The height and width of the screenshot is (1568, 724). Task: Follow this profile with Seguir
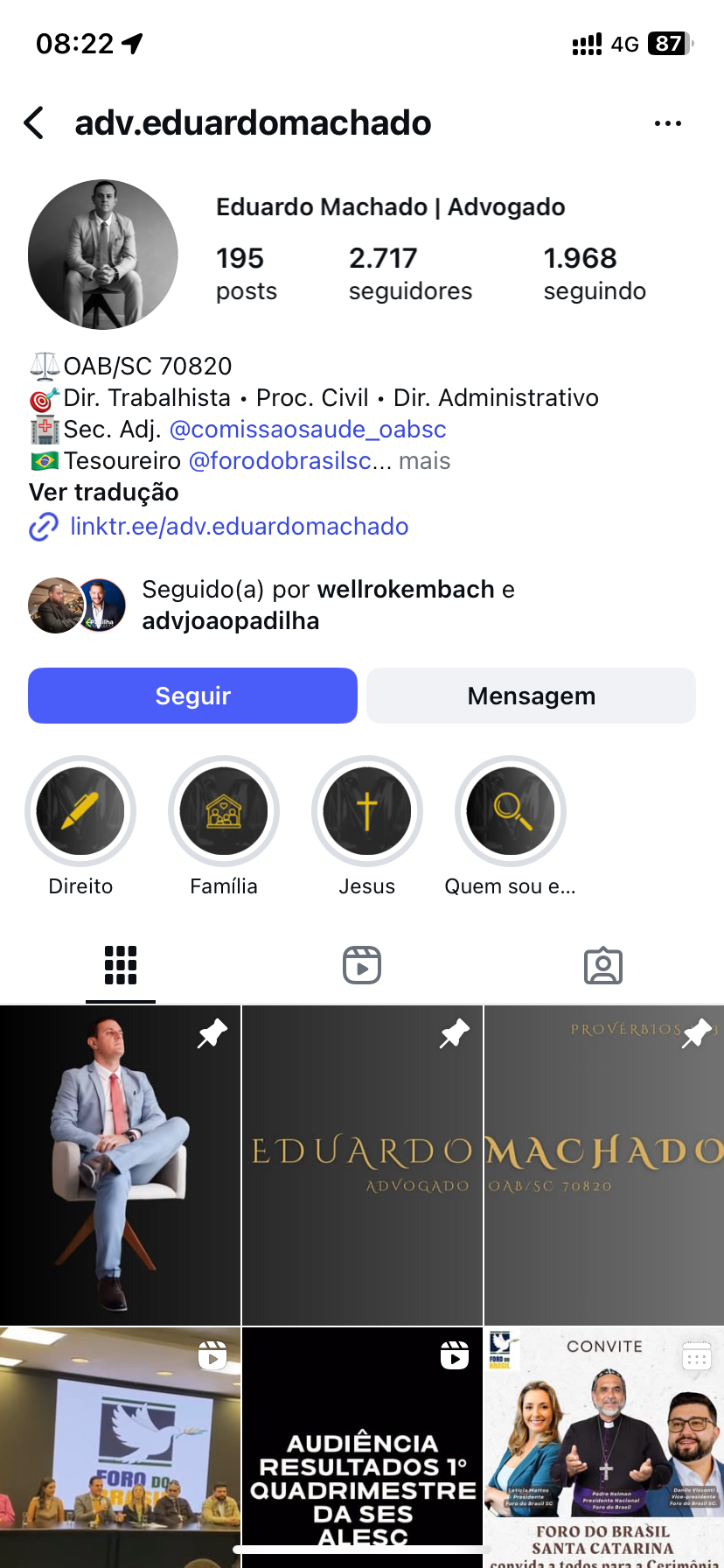coord(192,696)
